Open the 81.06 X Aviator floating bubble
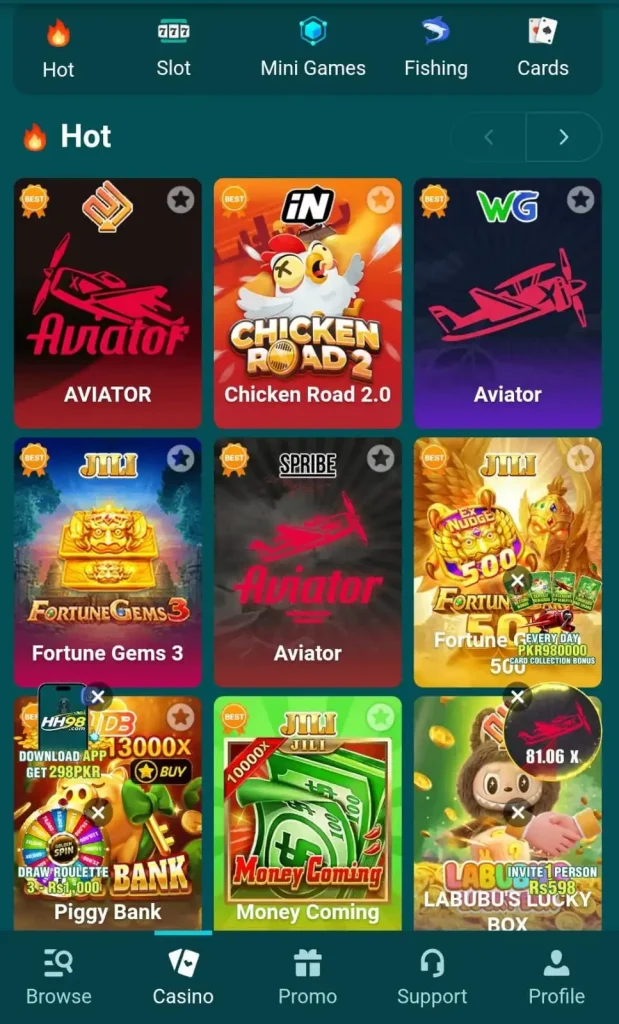This screenshot has width=619, height=1024. 552,733
